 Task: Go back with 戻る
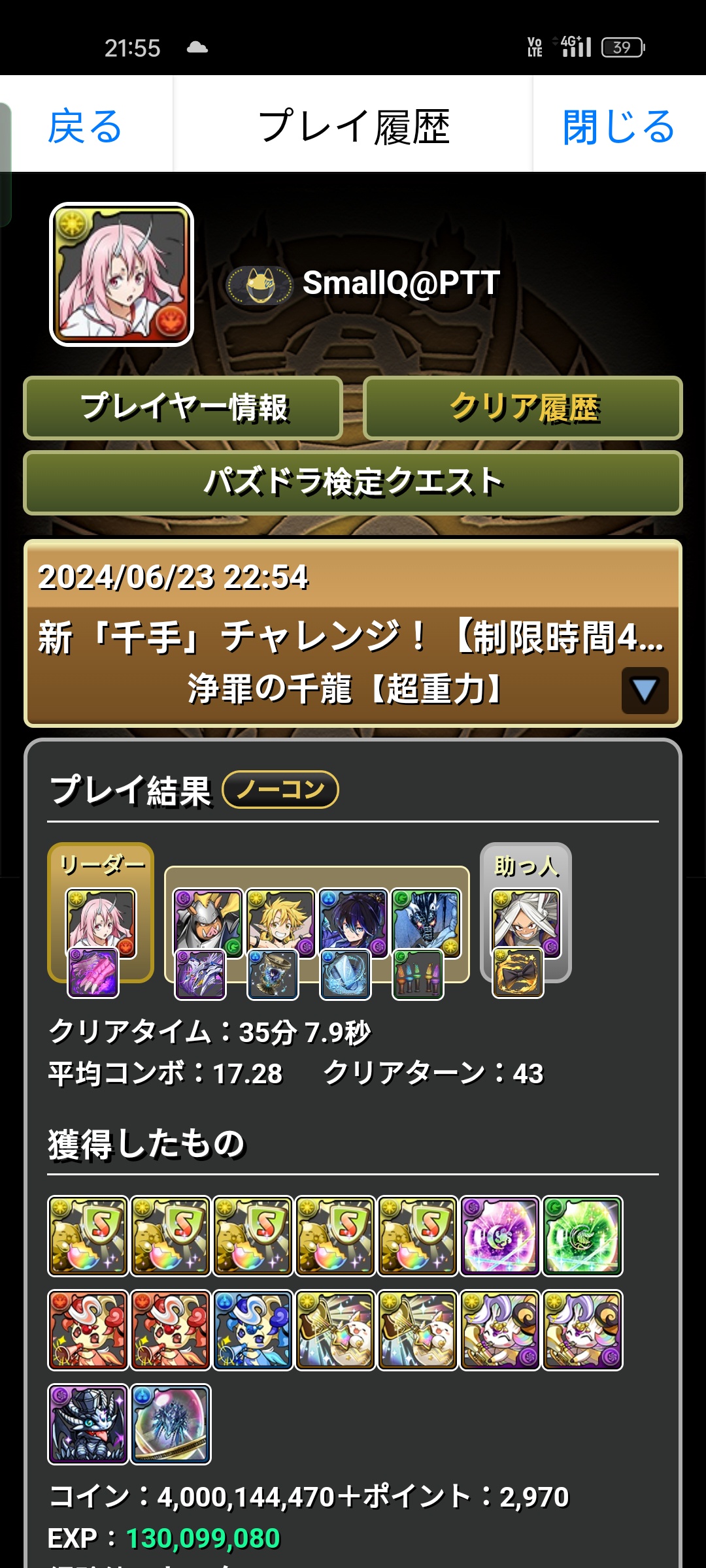(x=85, y=125)
